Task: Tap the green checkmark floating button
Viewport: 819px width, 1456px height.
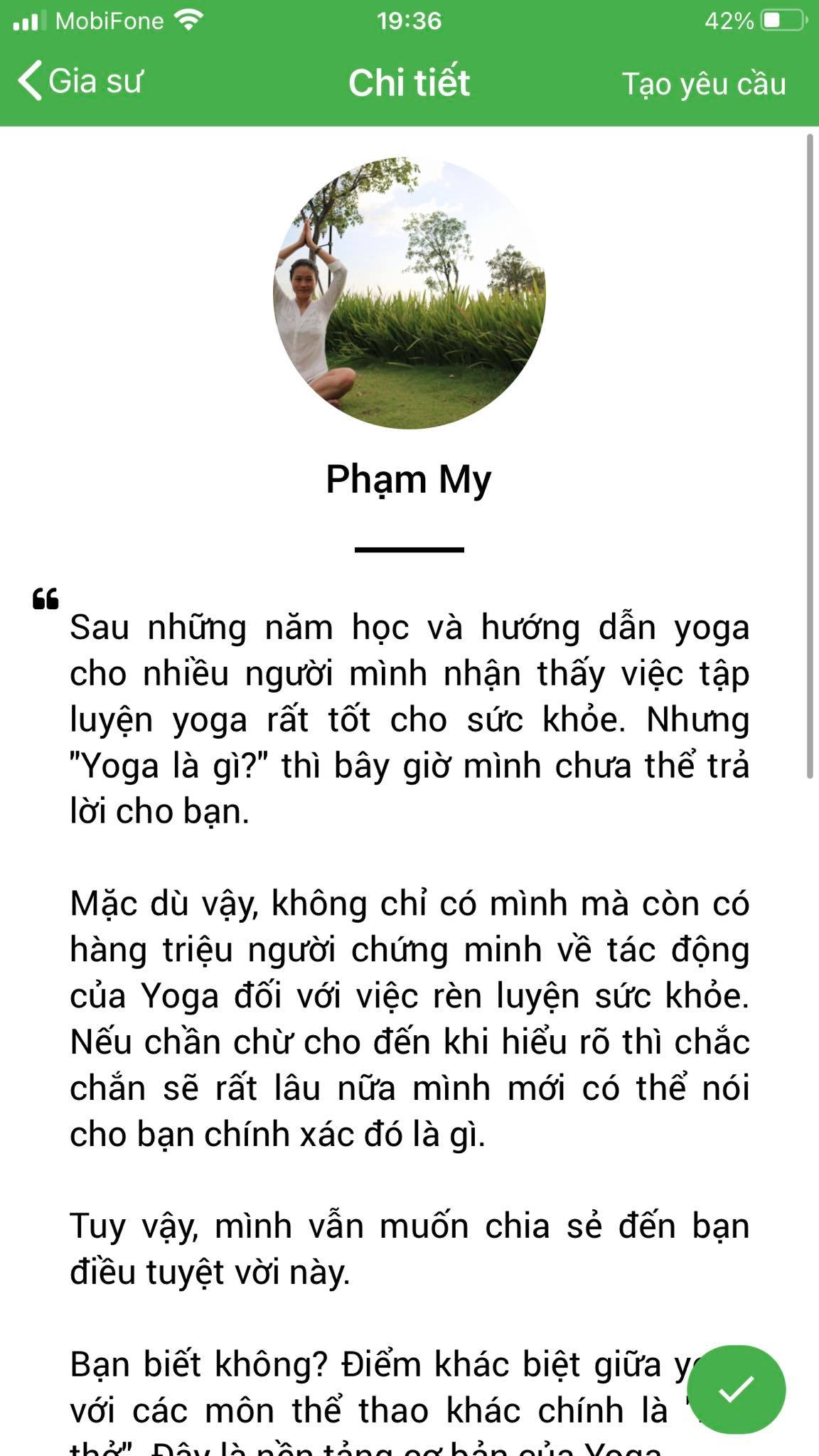Action: [736, 1389]
